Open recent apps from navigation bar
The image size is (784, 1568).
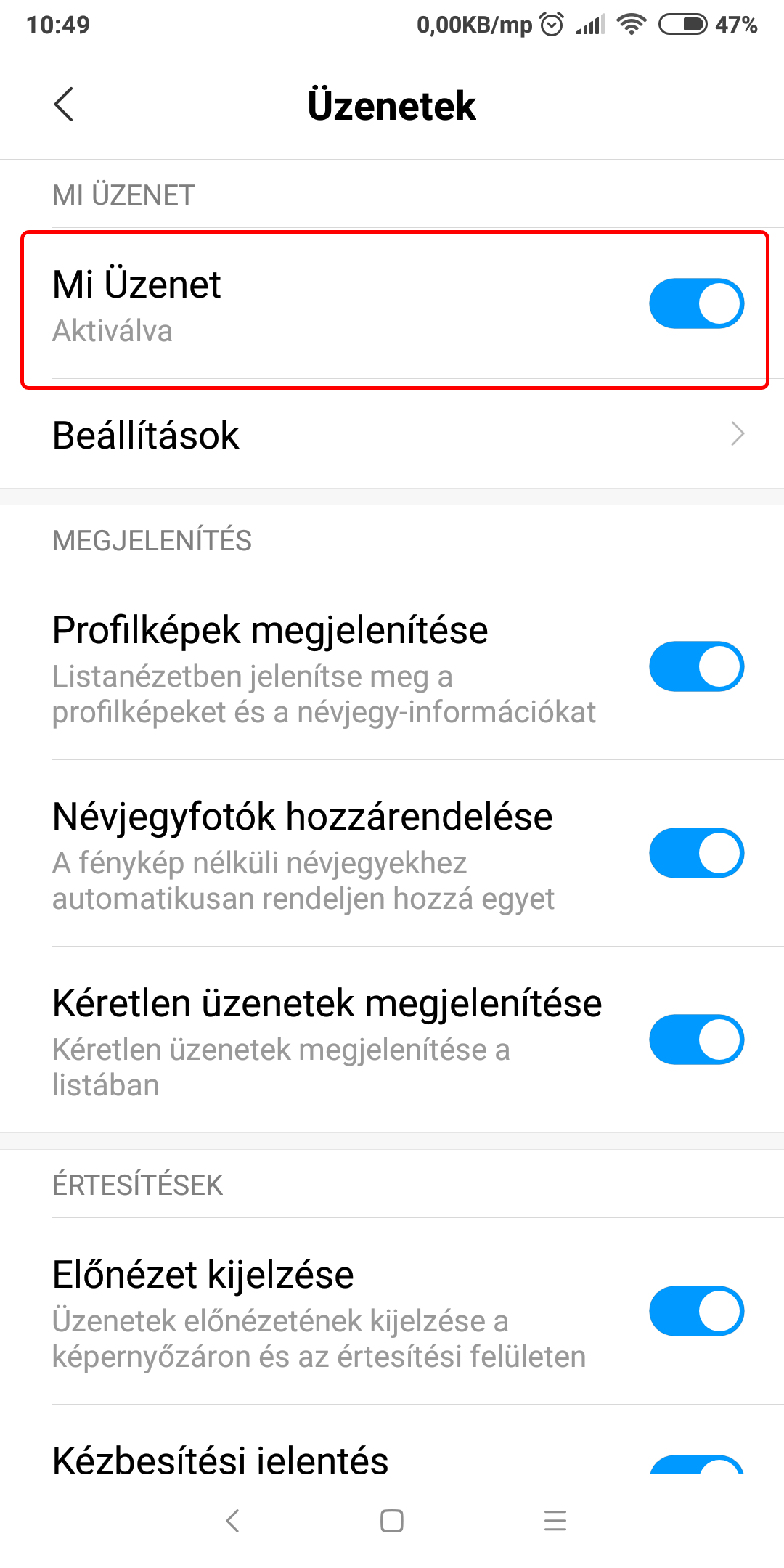[x=555, y=1521]
